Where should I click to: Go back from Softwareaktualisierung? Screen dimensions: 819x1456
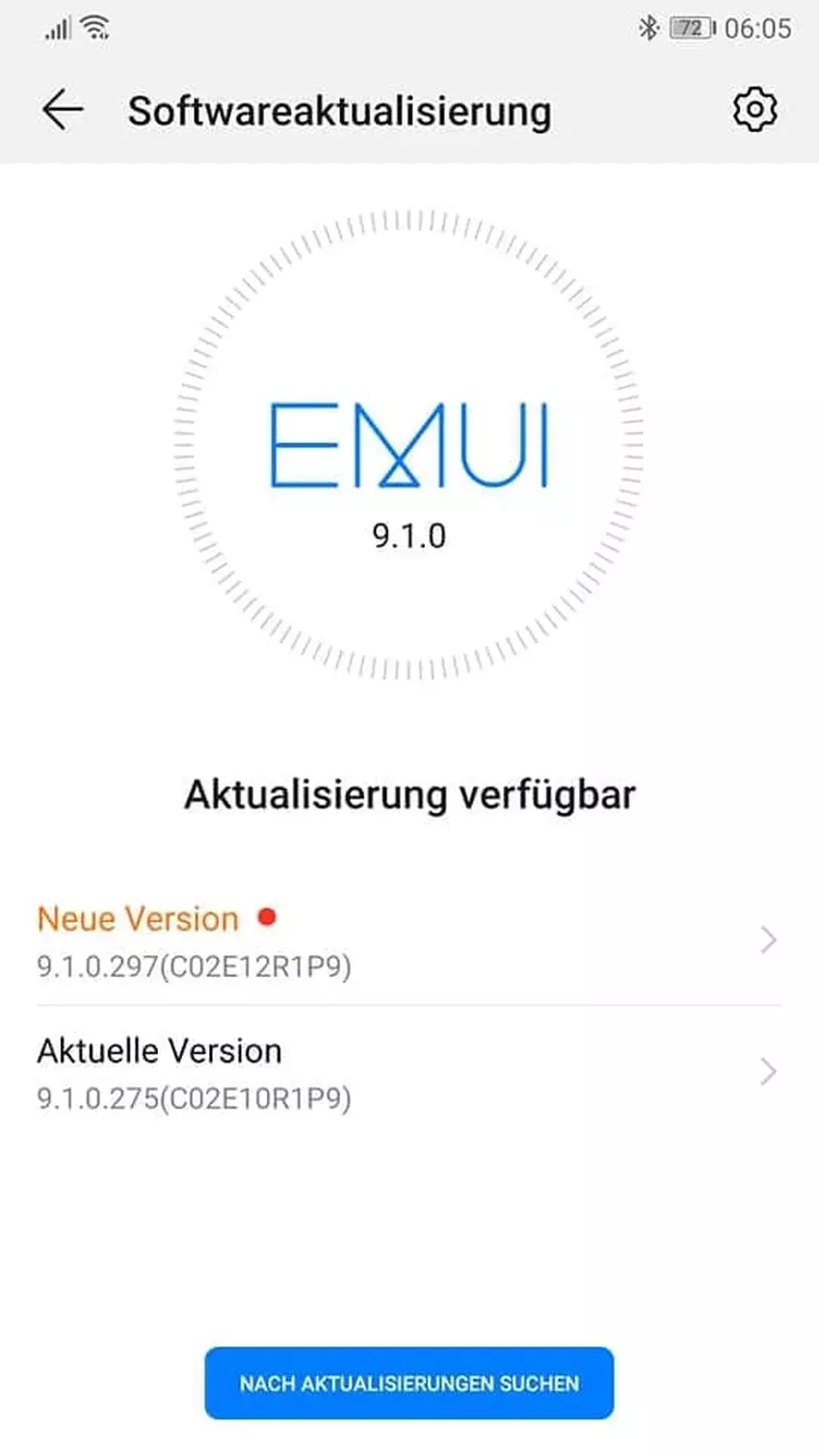(63, 110)
